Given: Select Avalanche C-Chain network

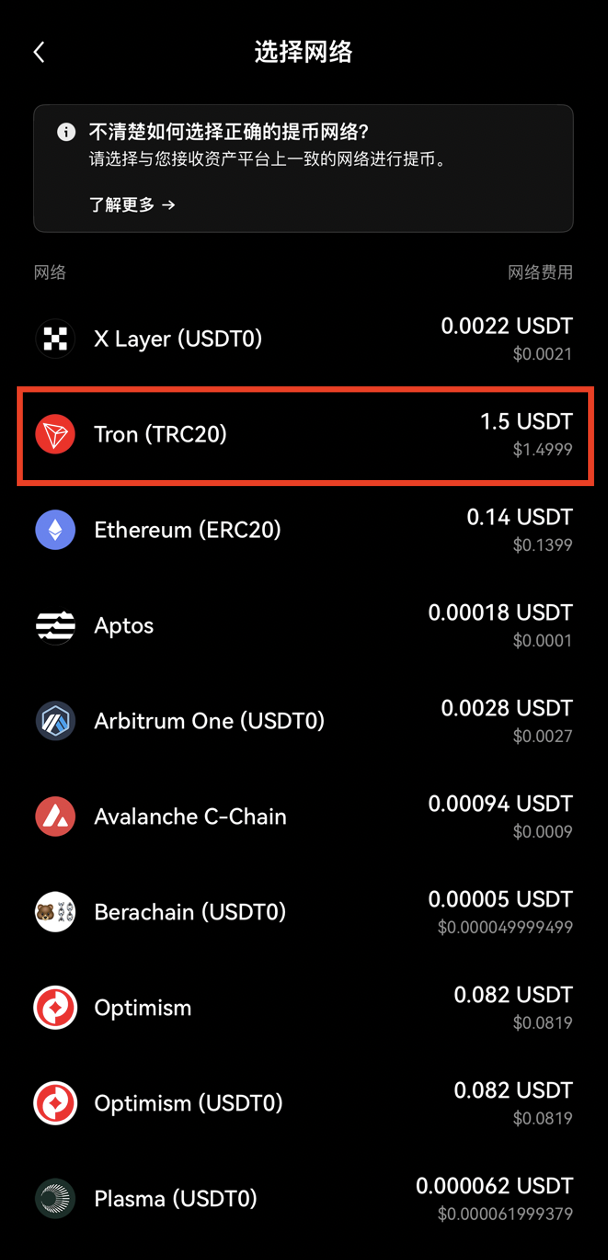Looking at the screenshot, I should (190, 817).
